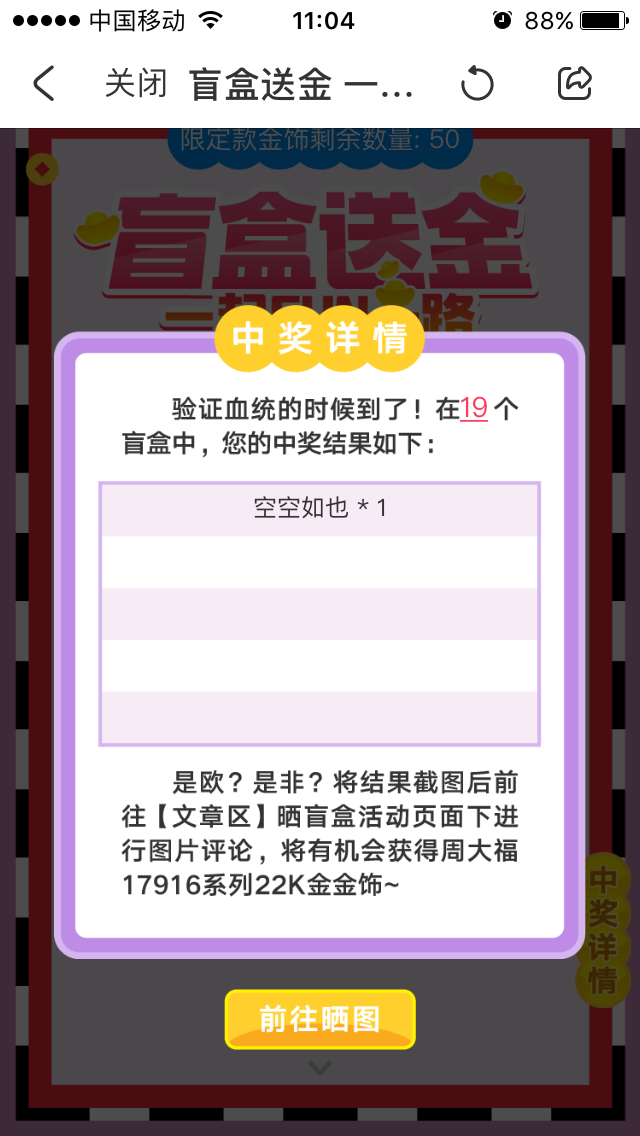Open the 中奖详情 side button

pos(602,930)
